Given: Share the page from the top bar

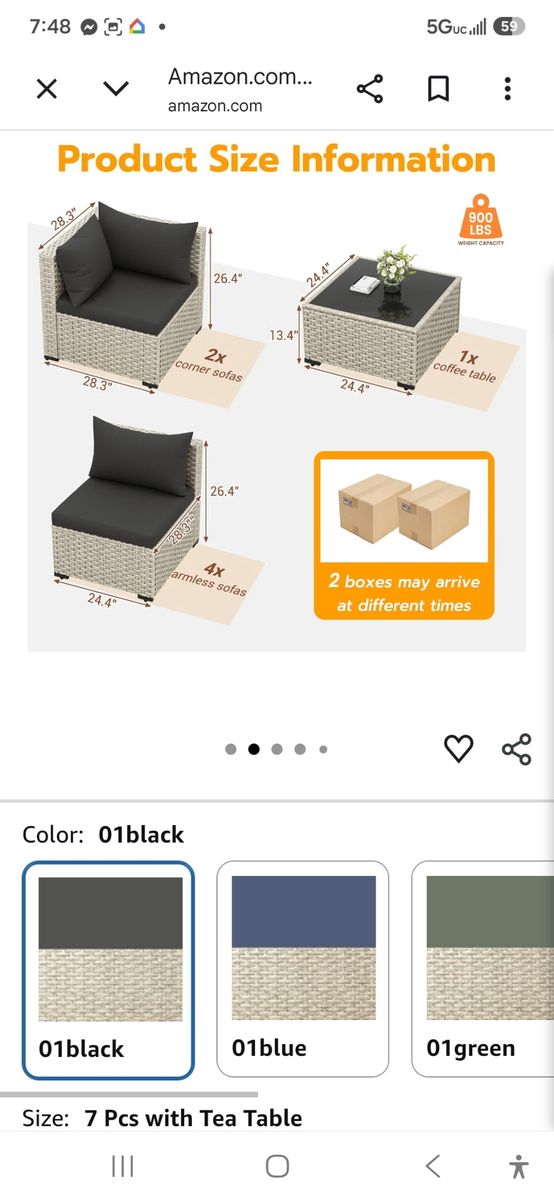Looking at the screenshot, I should (x=369, y=89).
